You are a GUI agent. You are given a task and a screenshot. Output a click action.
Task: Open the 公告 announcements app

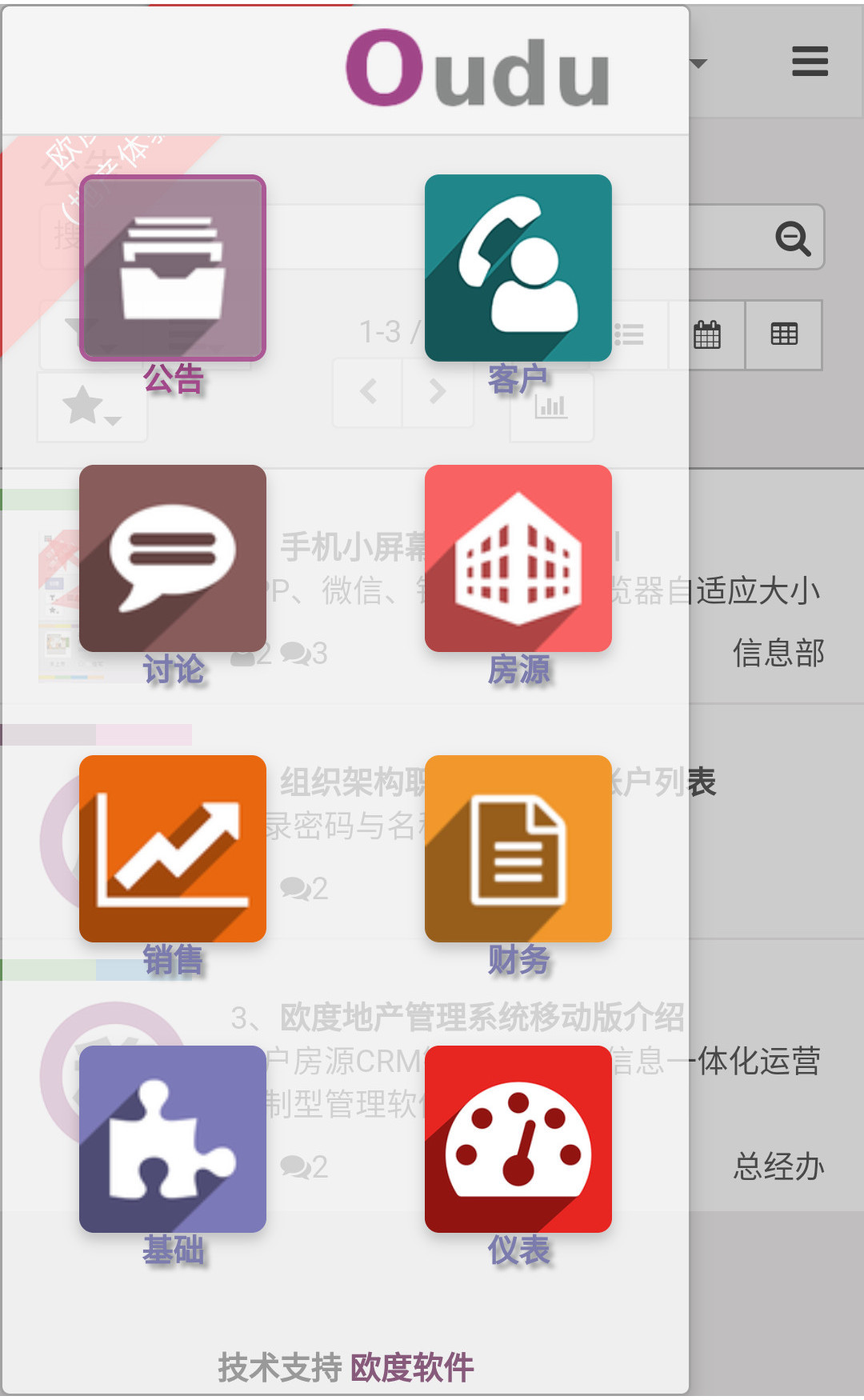[x=173, y=269]
